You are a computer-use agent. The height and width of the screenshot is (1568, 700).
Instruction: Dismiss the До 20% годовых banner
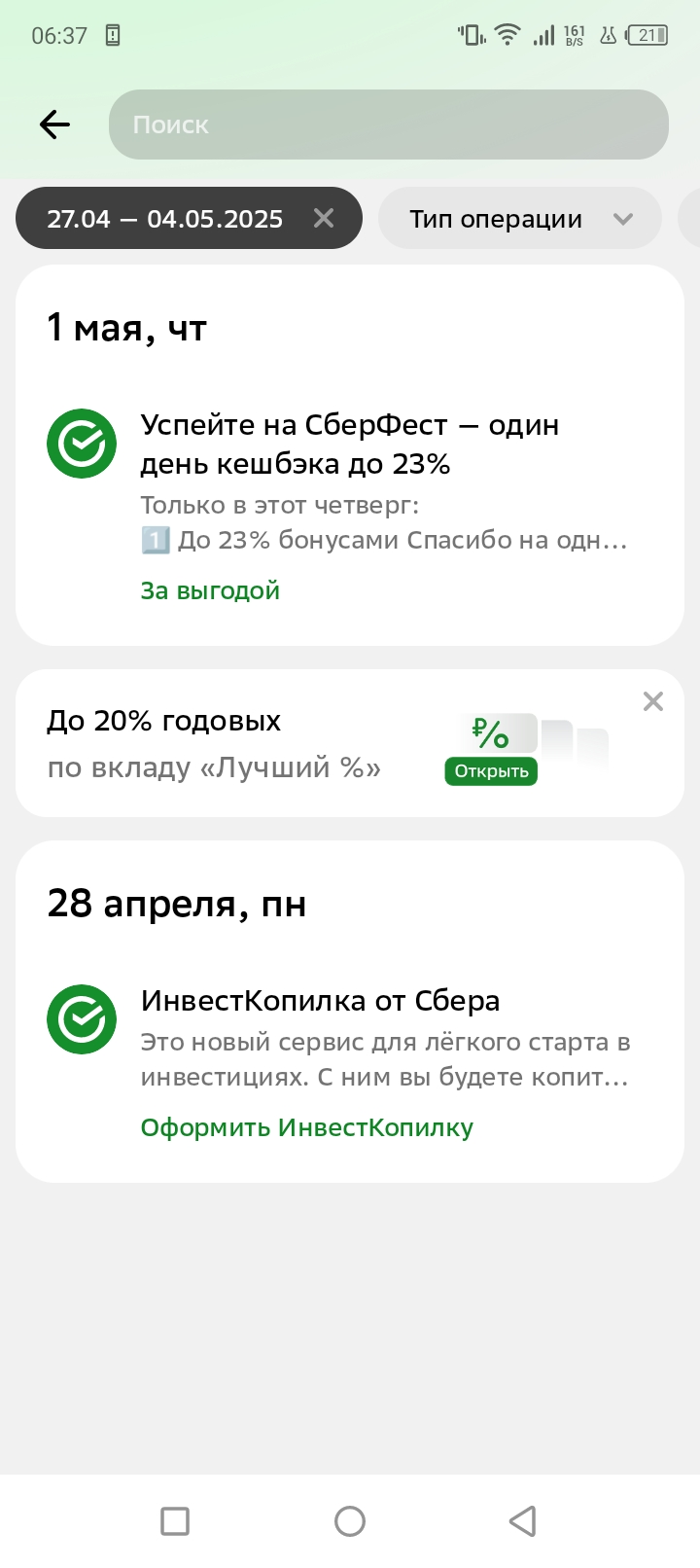click(x=653, y=701)
